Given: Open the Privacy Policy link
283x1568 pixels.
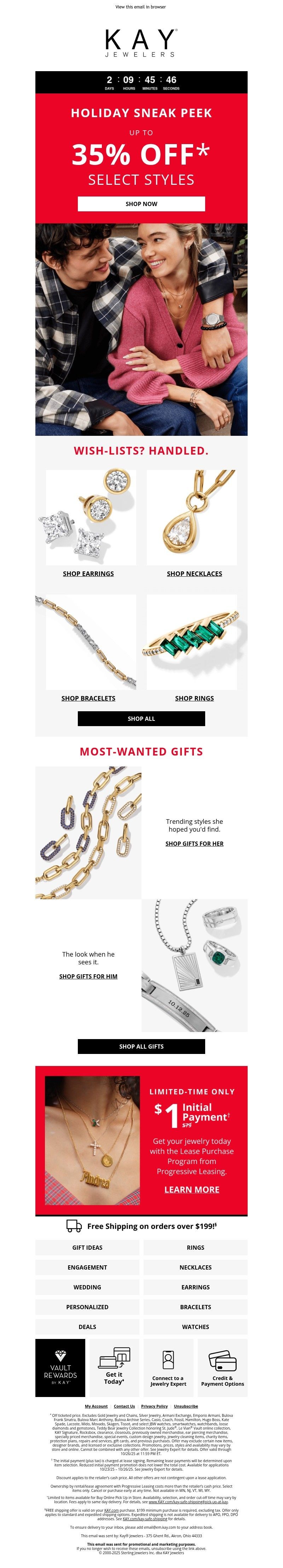Looking at the screenshot, I should 154,1406.
